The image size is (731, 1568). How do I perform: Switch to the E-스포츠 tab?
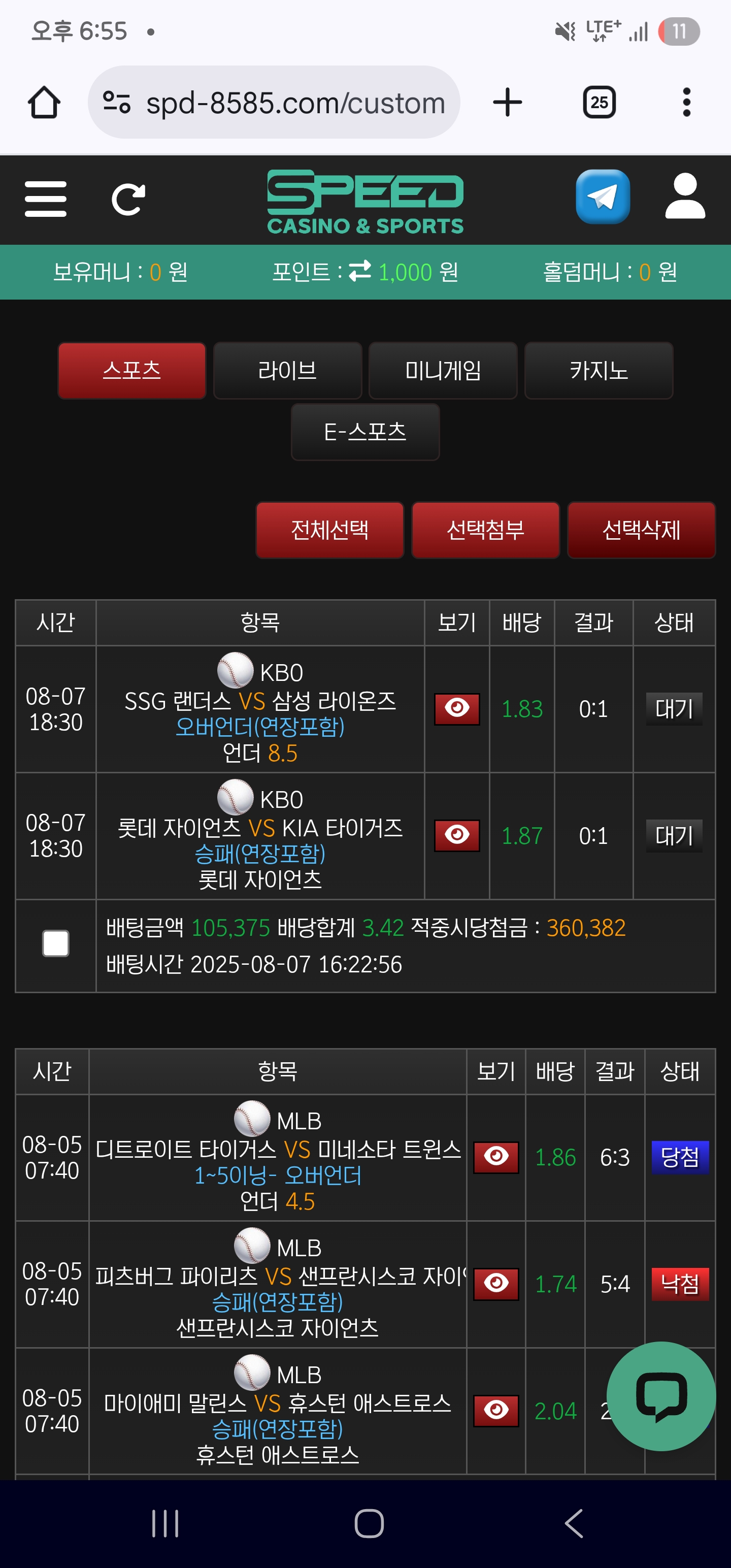tap(365, 432)
